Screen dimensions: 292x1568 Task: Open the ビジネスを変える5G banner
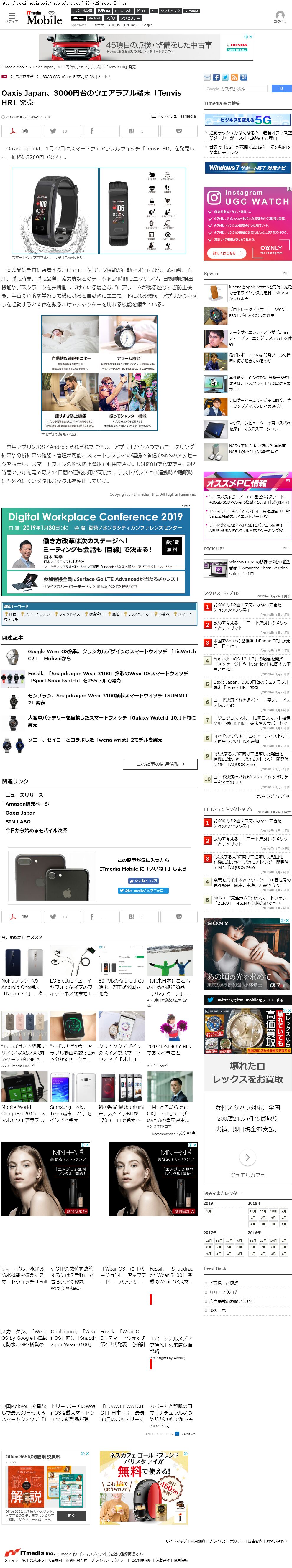[x=247, y=120]
